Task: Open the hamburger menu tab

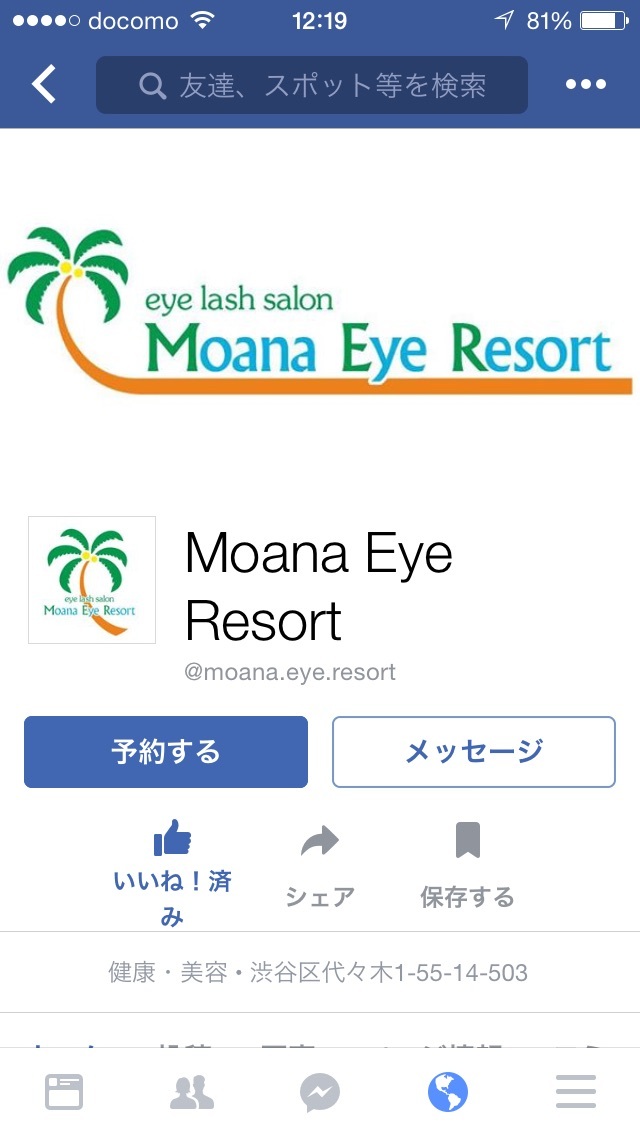Action: click(x=576, y=1092)
